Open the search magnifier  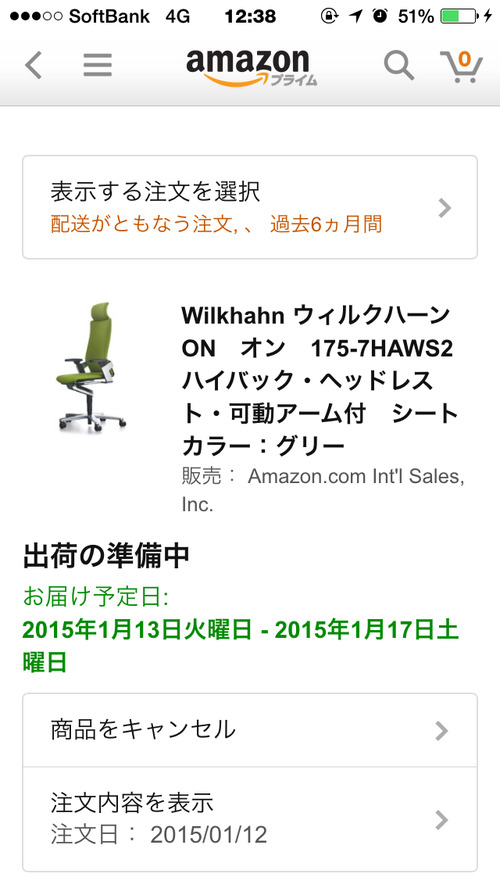[399, 65]
